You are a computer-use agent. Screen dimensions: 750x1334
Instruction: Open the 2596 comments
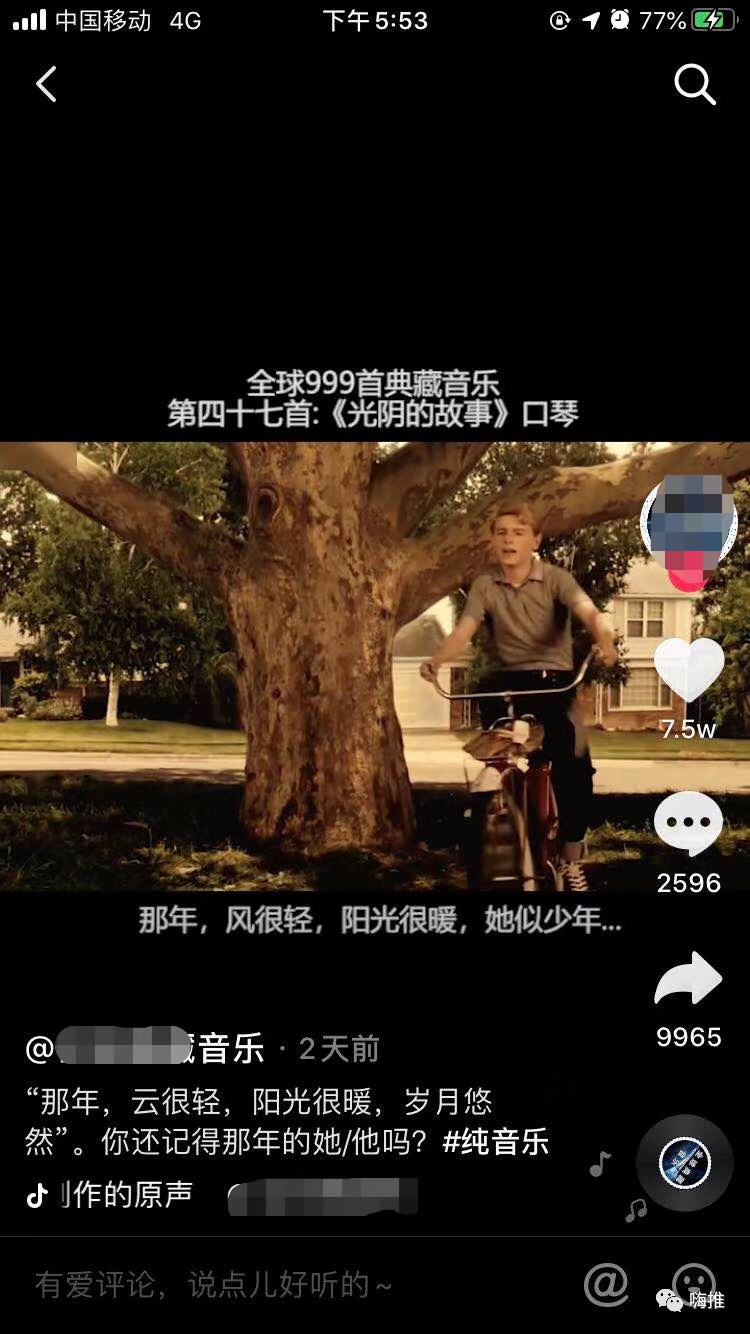click(x=689, y=826)
